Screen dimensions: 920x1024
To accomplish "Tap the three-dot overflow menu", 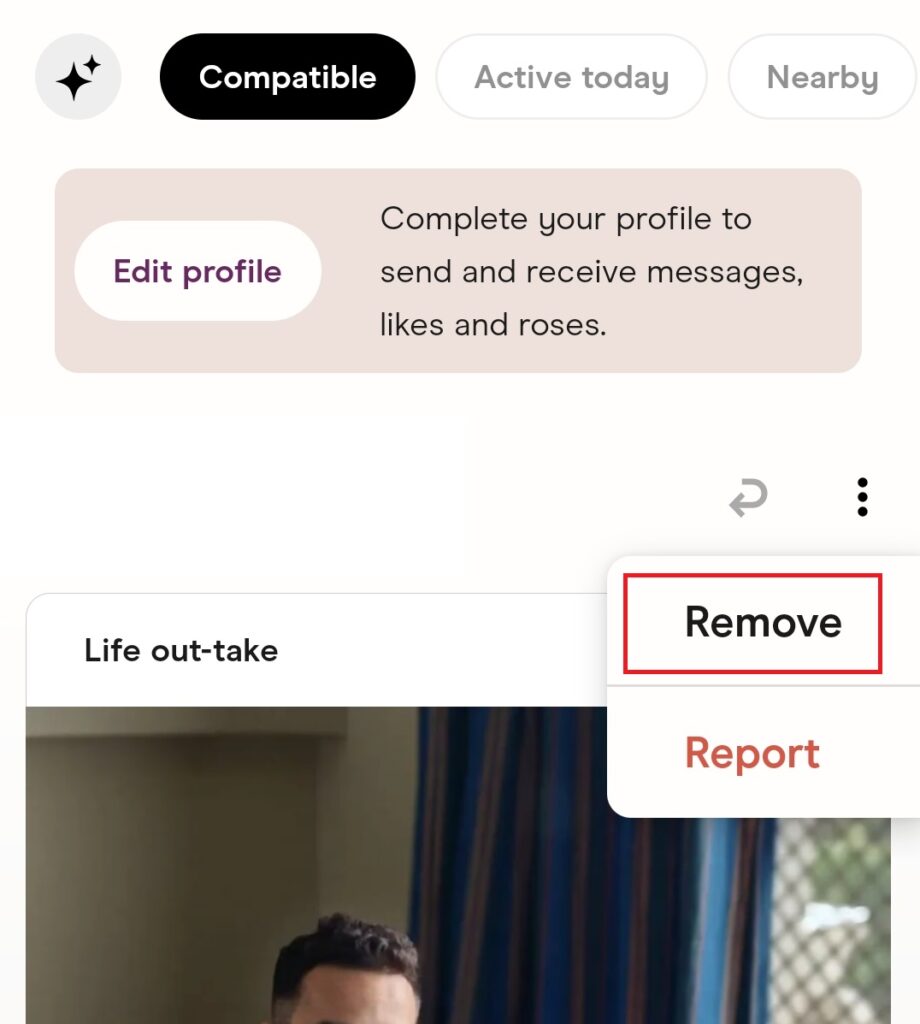I will coord(862,497).
